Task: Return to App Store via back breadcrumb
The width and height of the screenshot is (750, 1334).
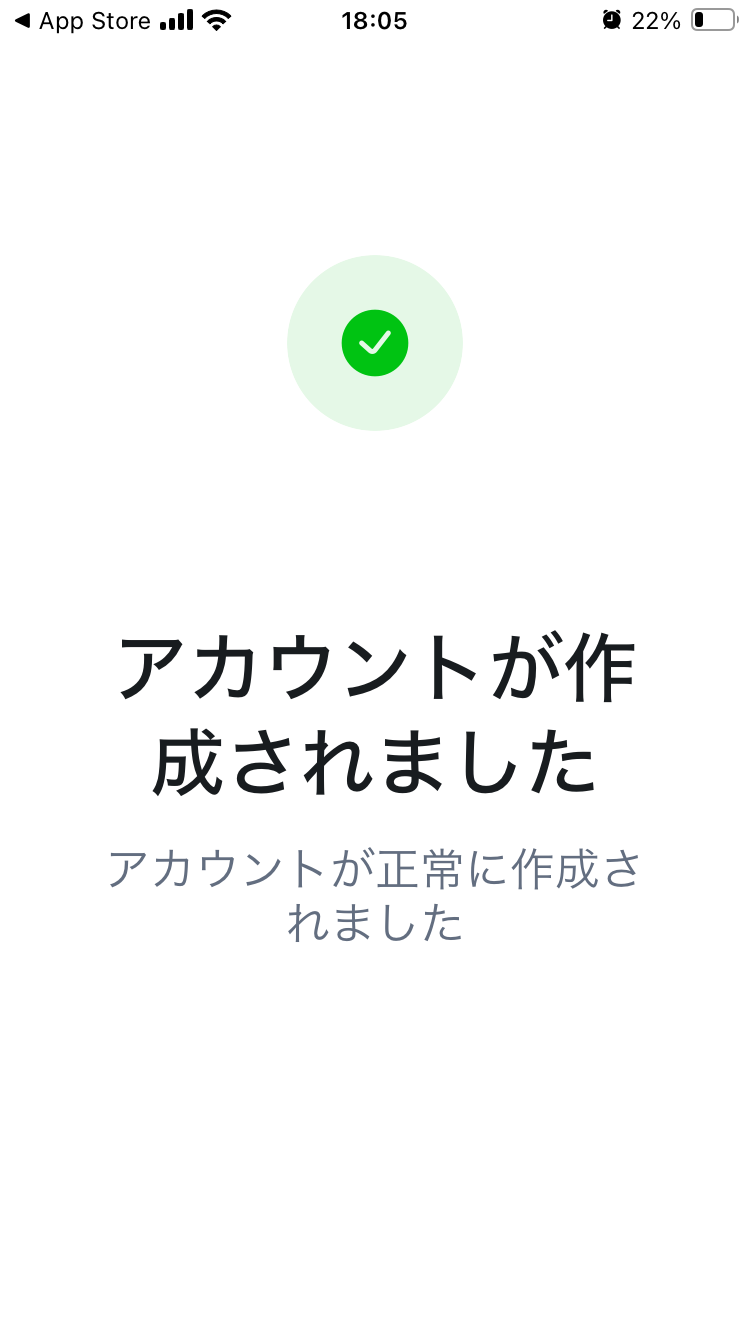Action: point(82,21)
